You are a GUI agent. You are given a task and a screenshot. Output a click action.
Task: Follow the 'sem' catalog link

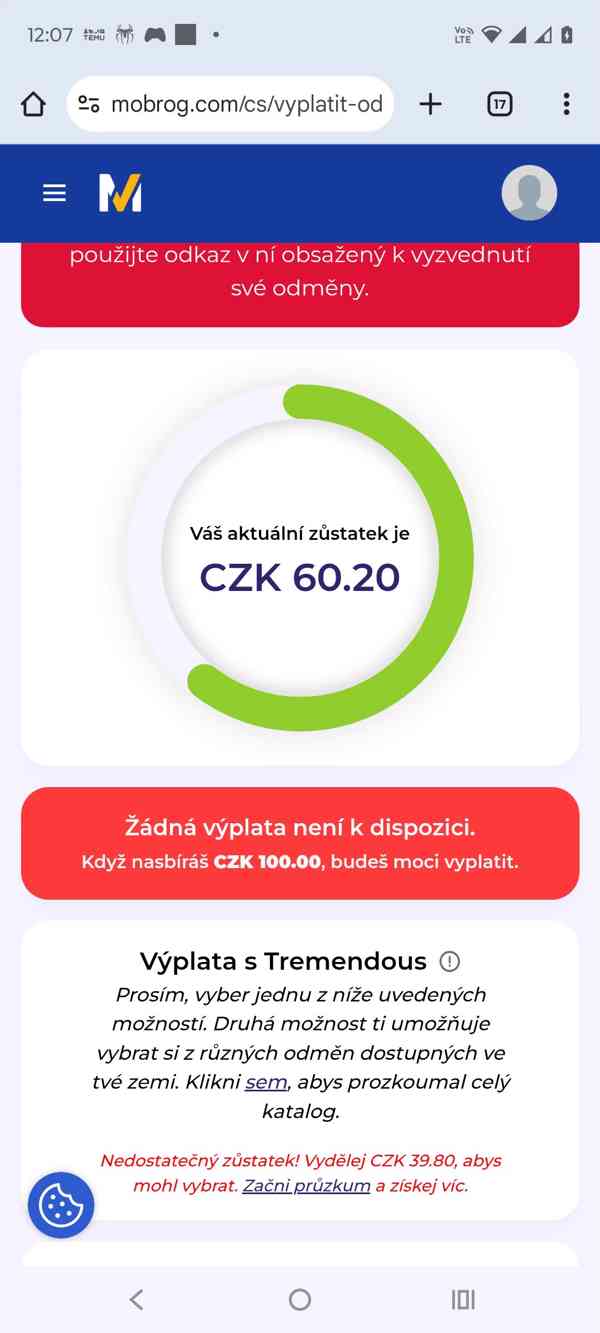[266, 1082]
